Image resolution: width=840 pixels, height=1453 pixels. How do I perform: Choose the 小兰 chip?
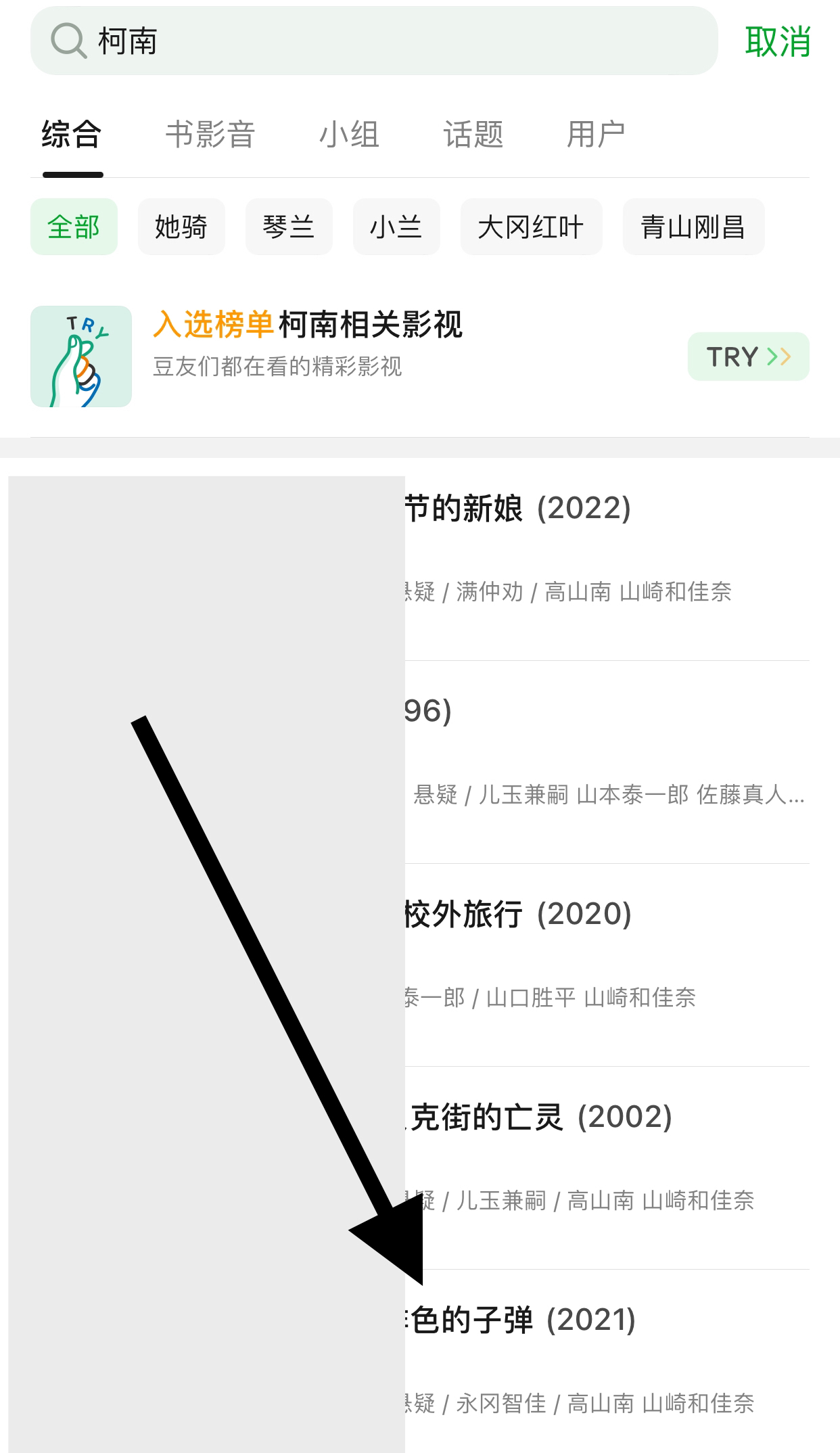pos(396,227)
